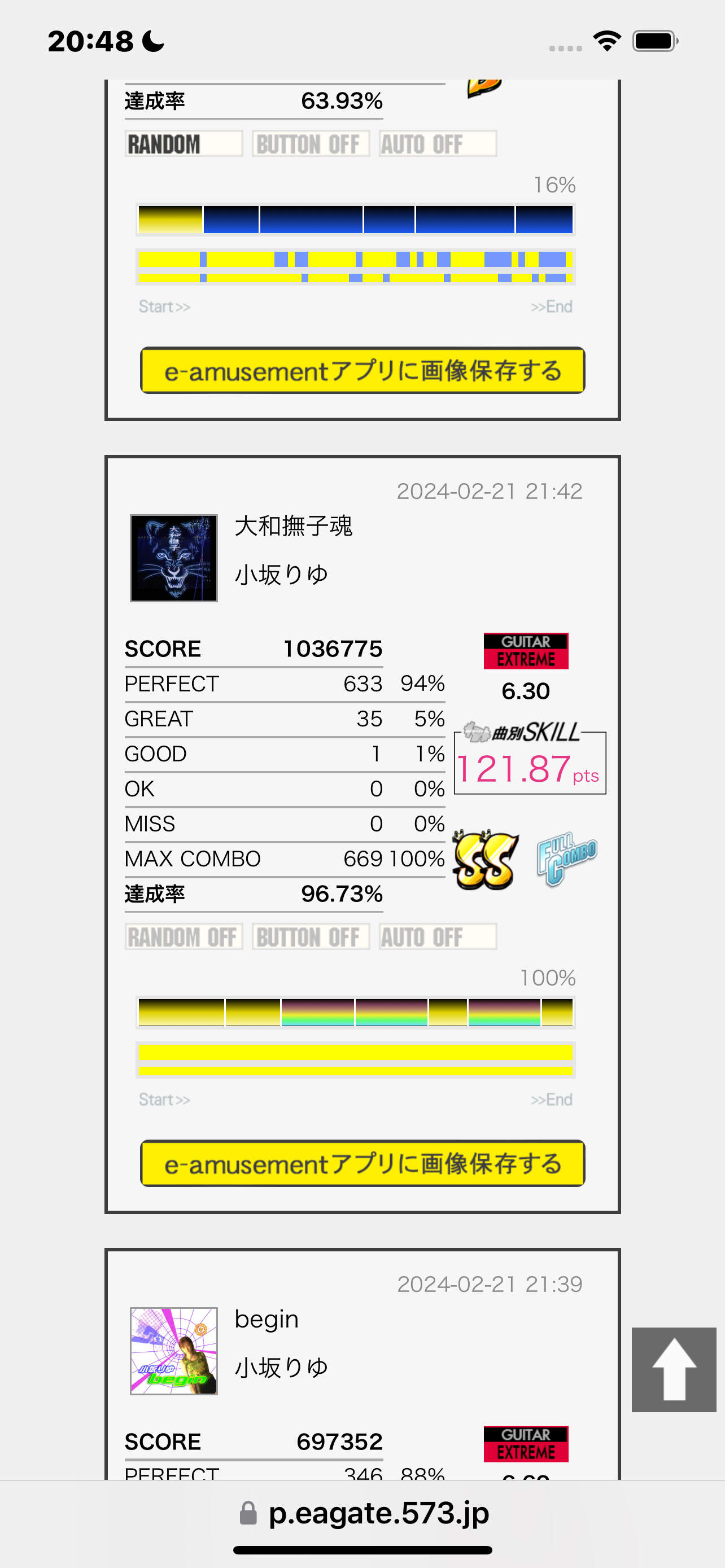Save the 63.93% result image to the e-amusement app
Screen dimensions: 725x1568
pyautogui.click(x=362, y=371)
